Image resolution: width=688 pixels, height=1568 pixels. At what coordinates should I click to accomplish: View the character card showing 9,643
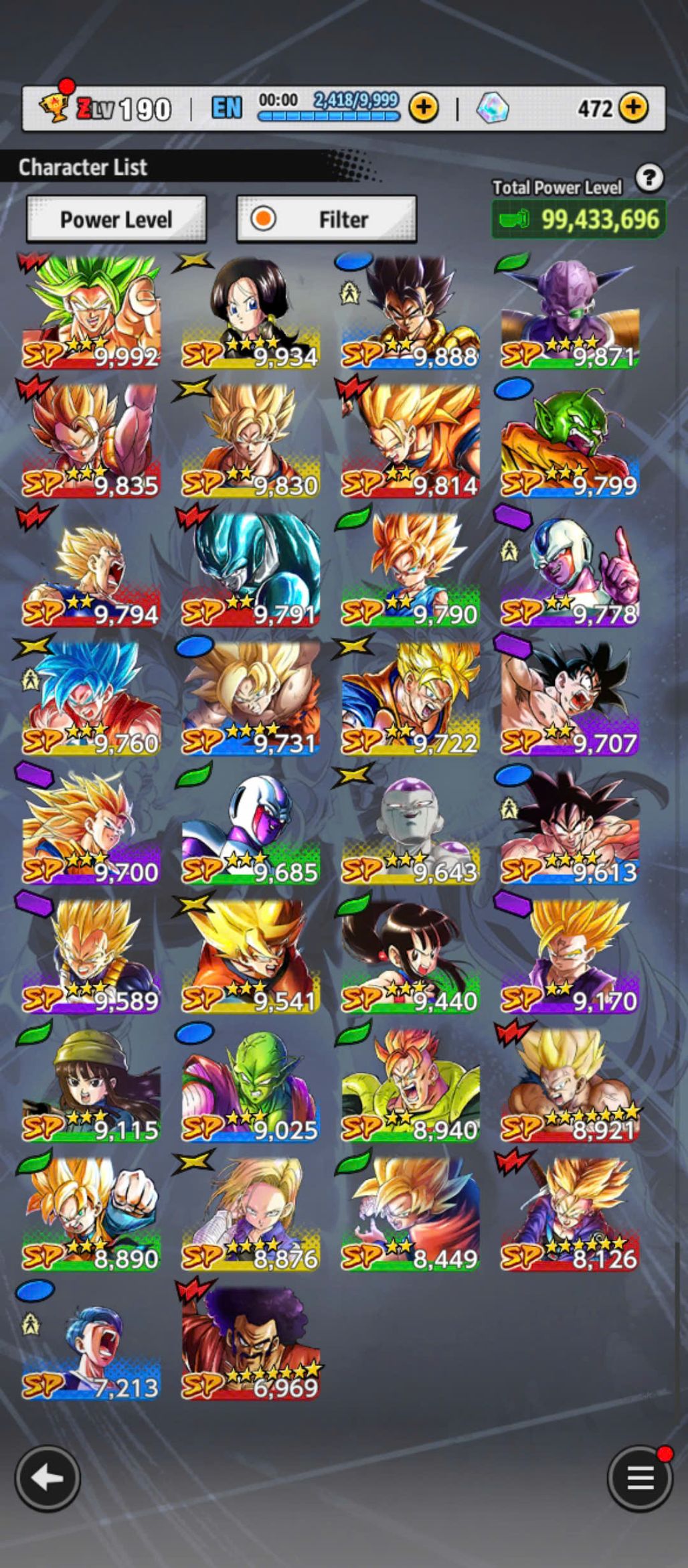pyautogui.click(x=410, y=828)
